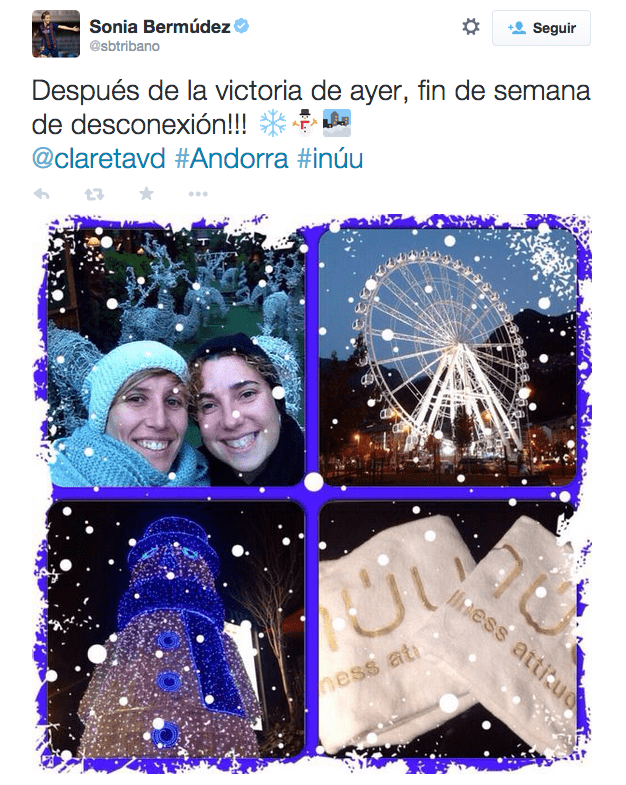626x785 pixels.
Task: Open Sonia Bermúdez's profile picture
Action: pos(55,33)
